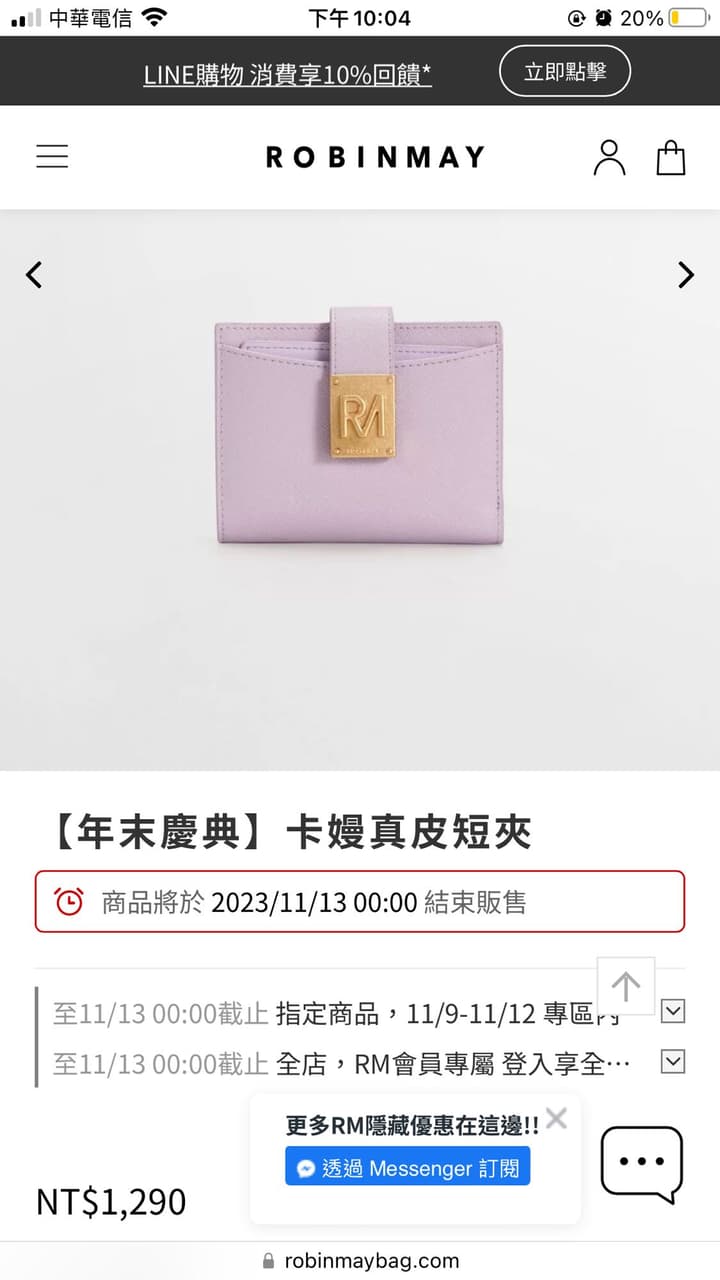Click the 立即點擊 button
The height and width of the screenshot is (1280, 720).
point(565,71)
